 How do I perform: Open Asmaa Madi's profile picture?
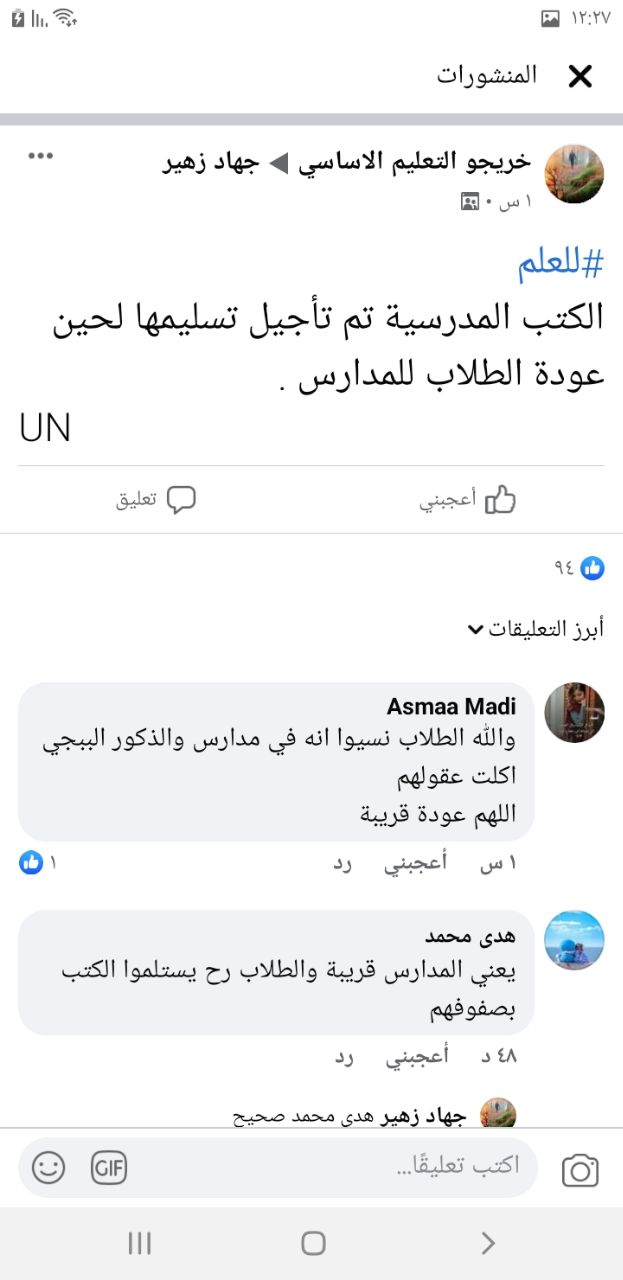coord(574,712)
